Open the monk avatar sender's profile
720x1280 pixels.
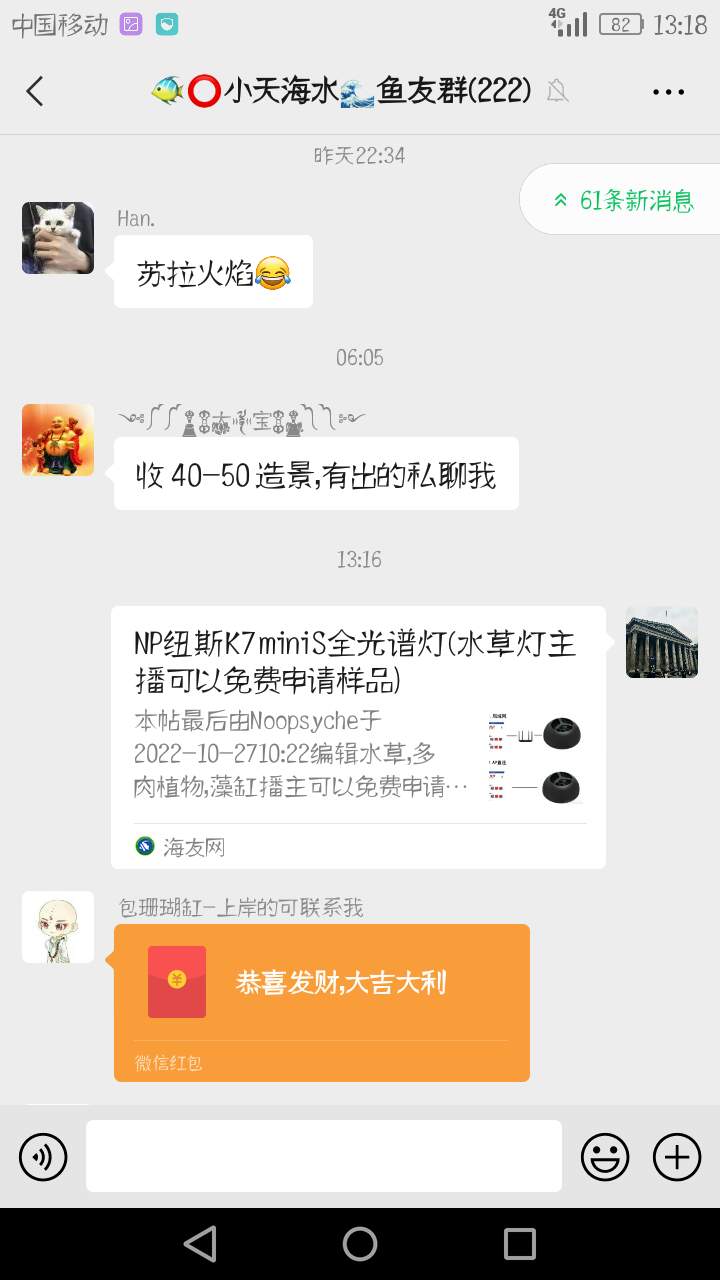(x=58, y=927)
